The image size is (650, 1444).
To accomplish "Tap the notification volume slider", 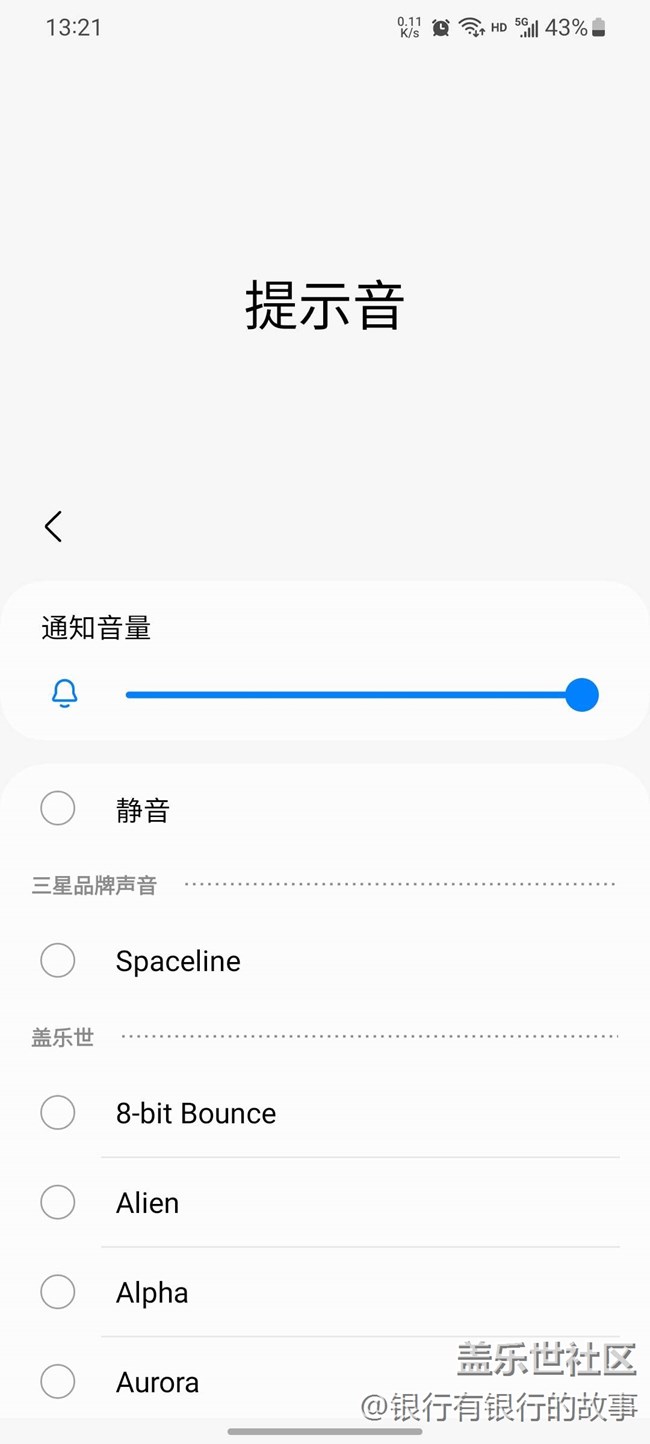I will [362, 694].
